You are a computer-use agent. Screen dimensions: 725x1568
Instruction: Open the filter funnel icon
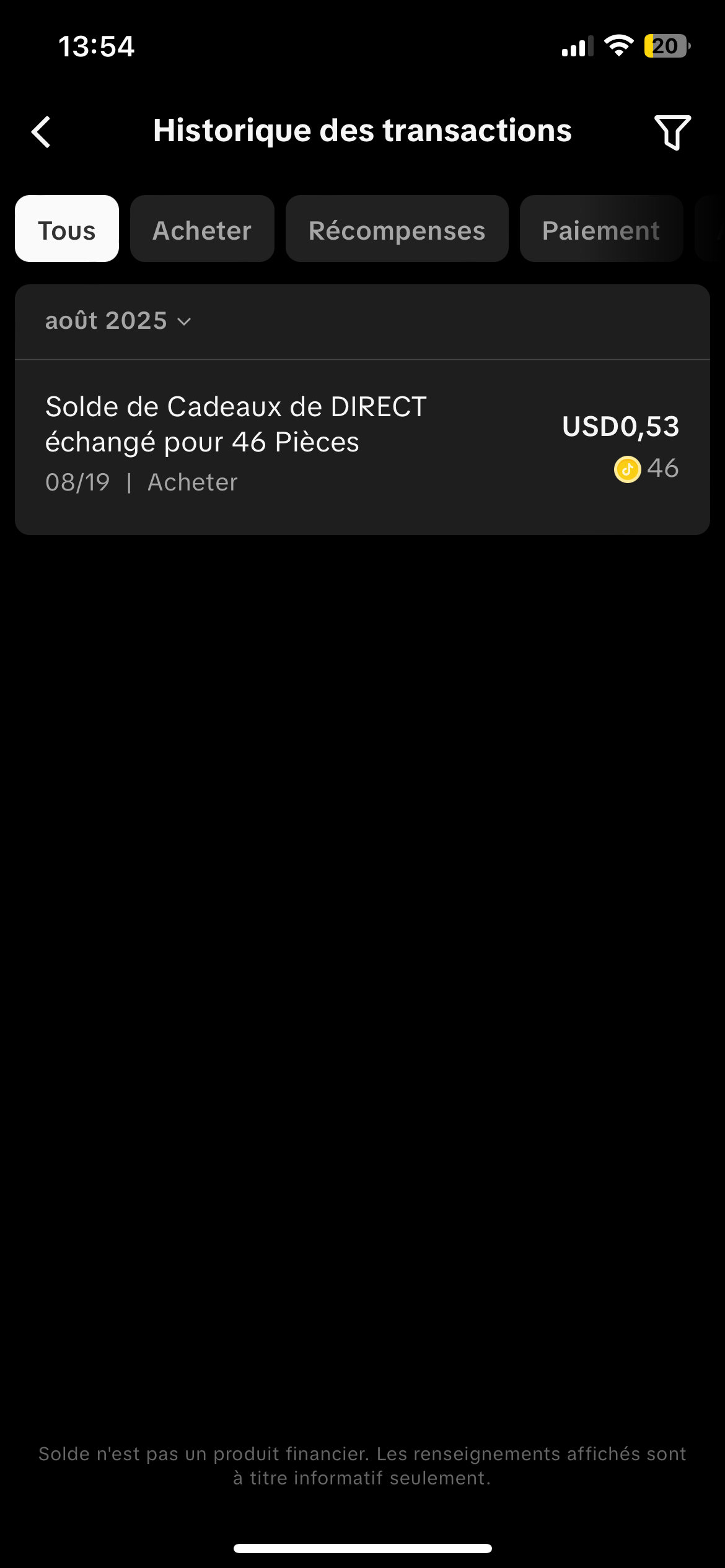coord(672,132)
